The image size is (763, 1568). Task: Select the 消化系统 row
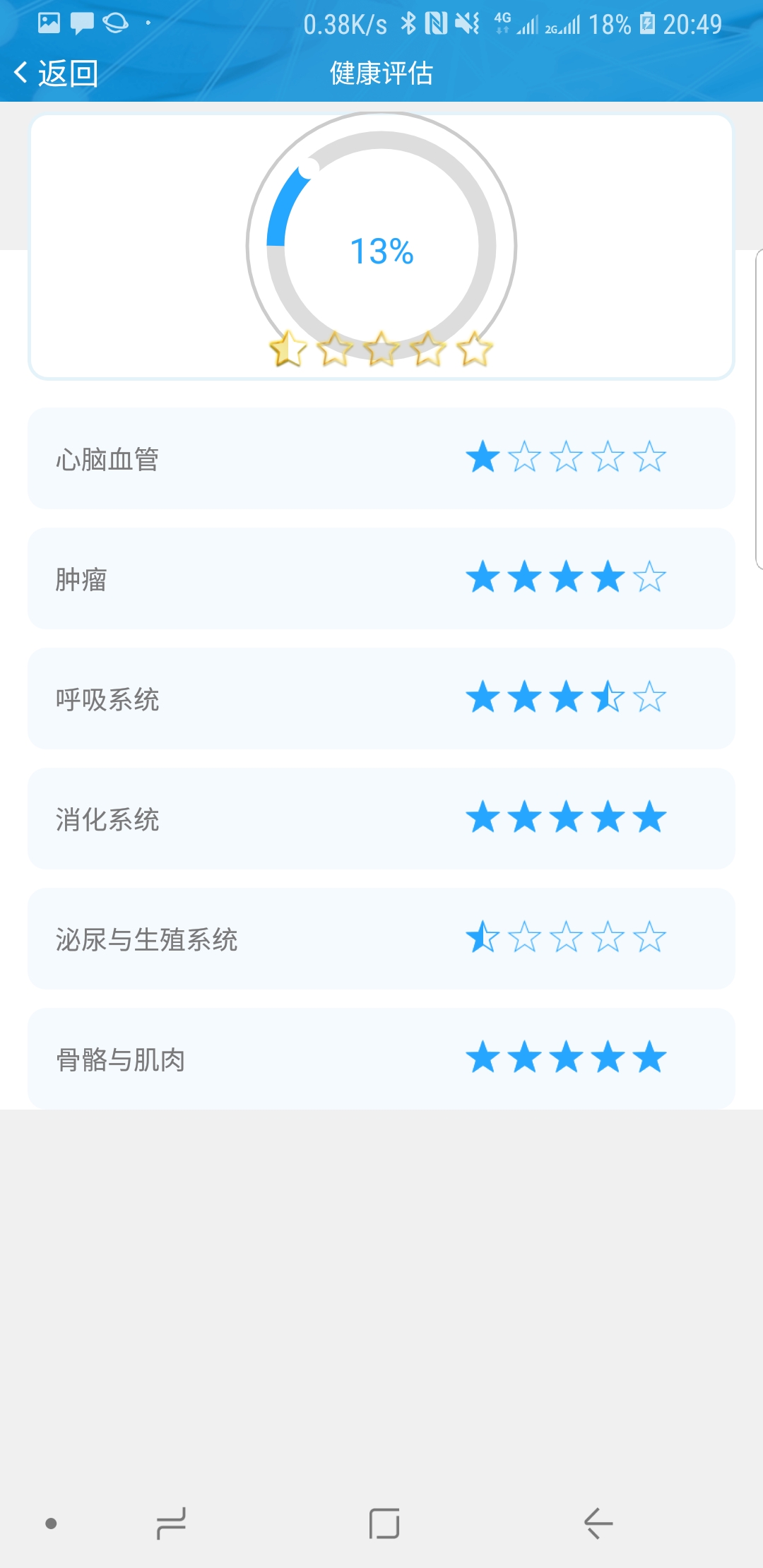coord(381,819)
